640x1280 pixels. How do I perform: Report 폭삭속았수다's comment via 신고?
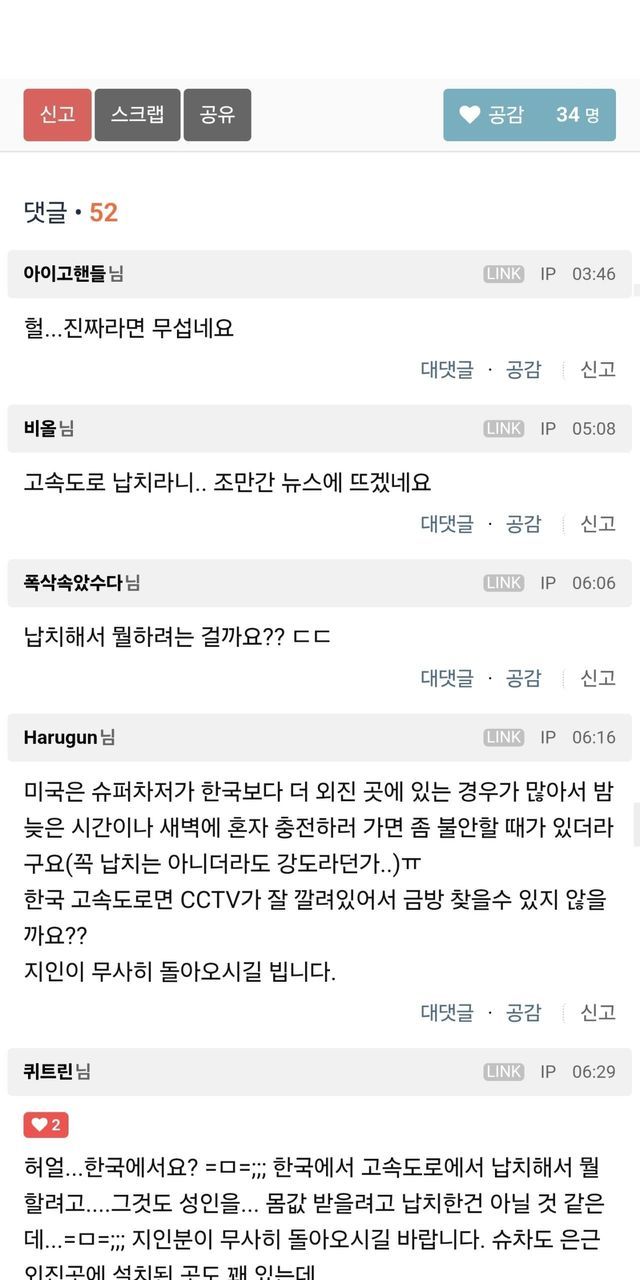click(x=598, y=678)
